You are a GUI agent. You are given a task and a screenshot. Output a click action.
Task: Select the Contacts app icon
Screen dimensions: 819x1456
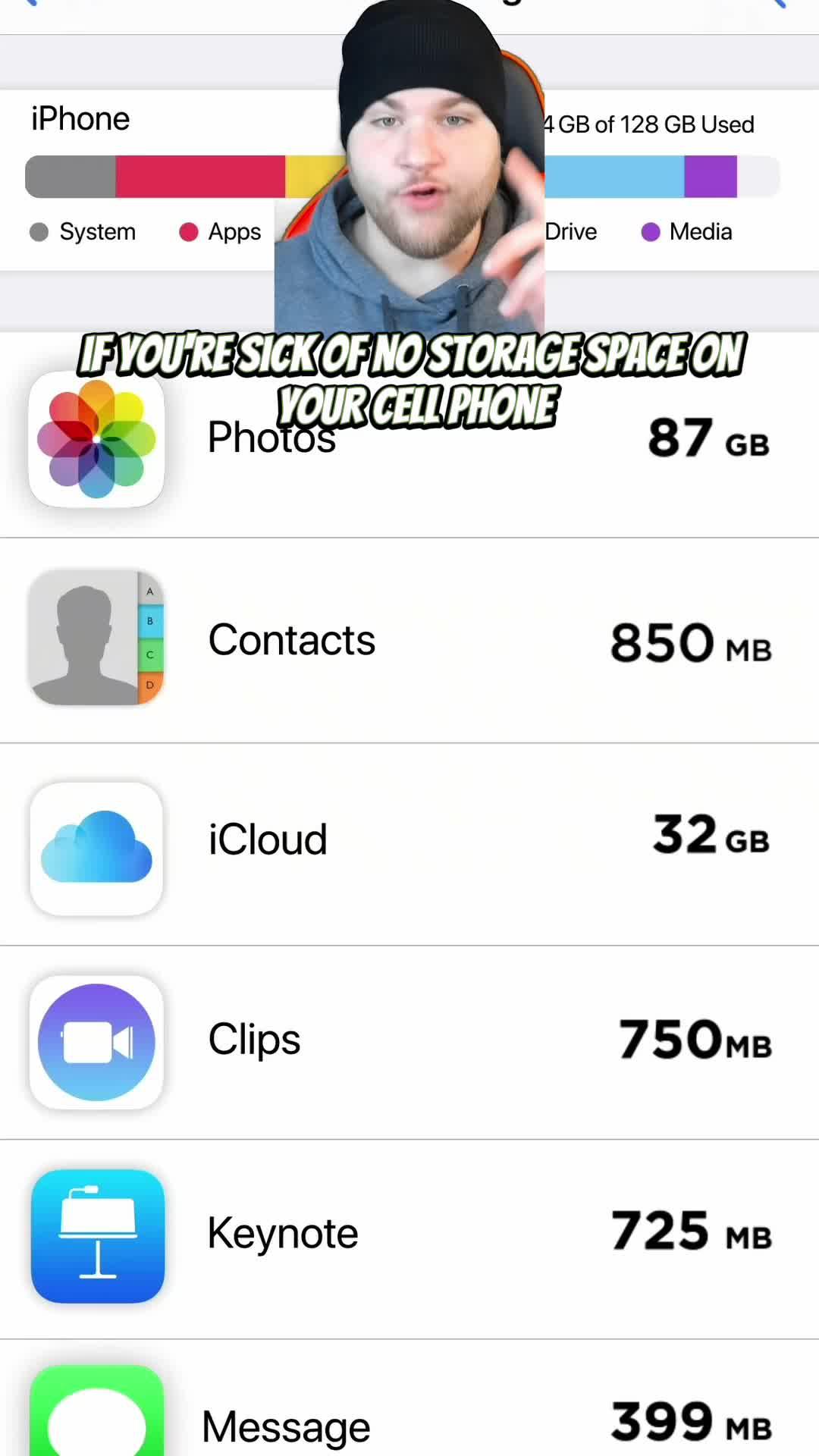tap(96, 639)
